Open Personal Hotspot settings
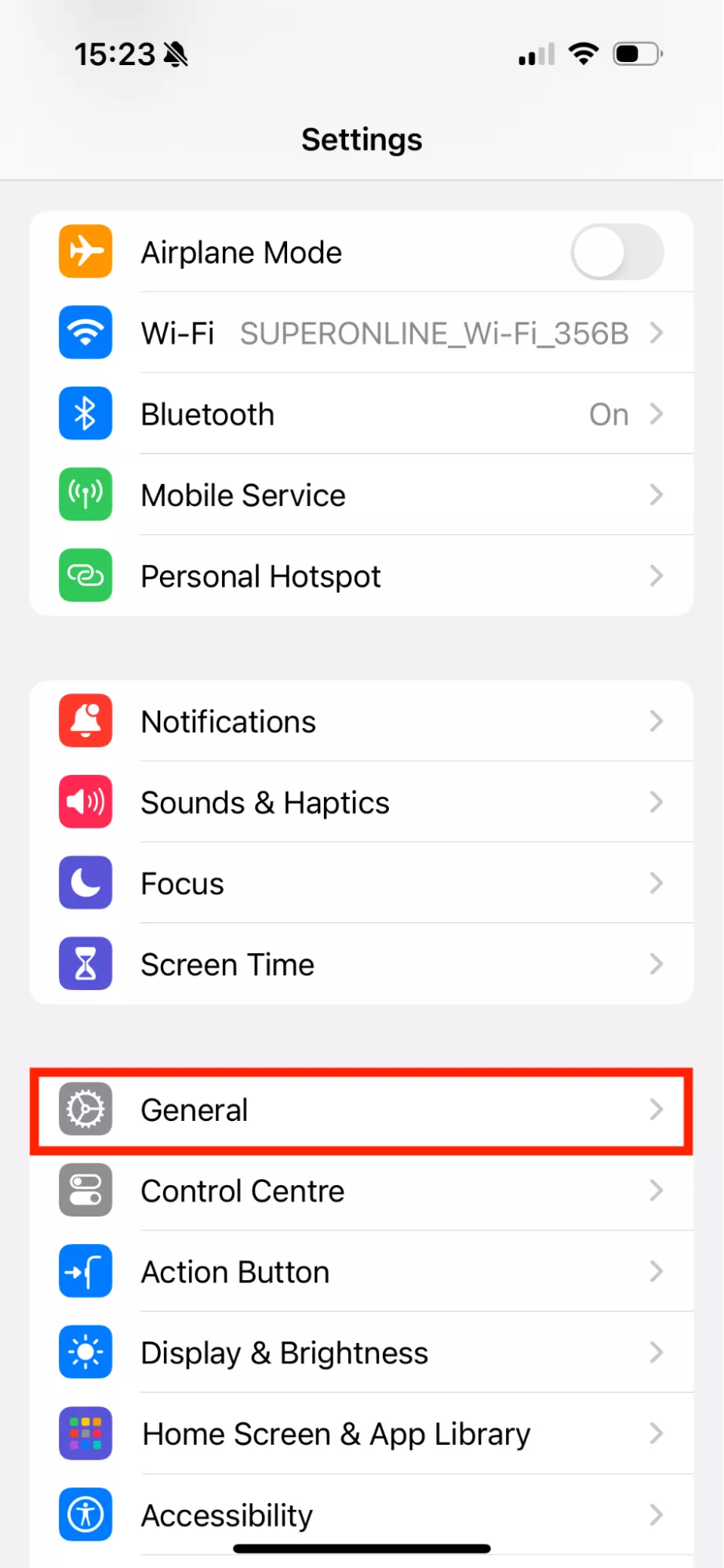 361,577
